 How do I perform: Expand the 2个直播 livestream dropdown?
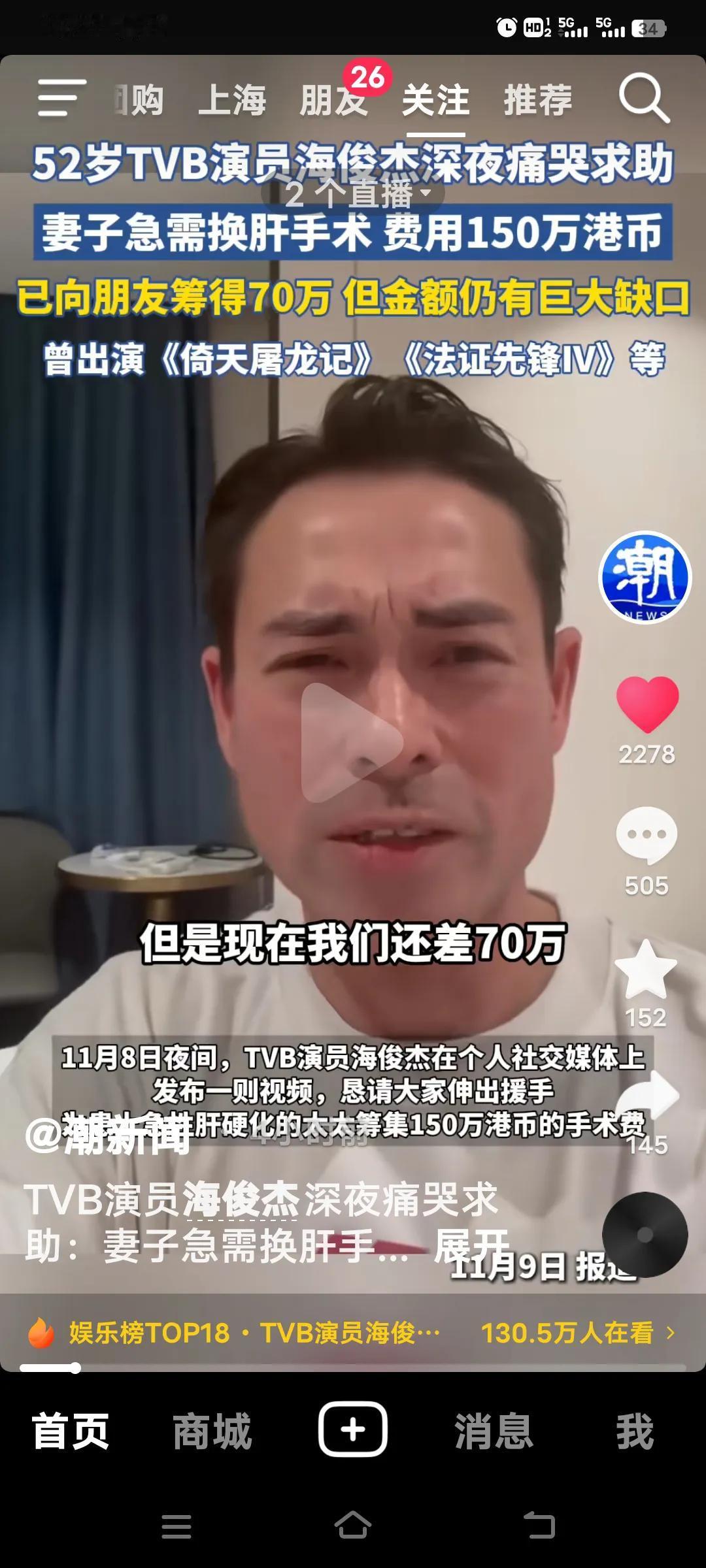coord(353,191)
